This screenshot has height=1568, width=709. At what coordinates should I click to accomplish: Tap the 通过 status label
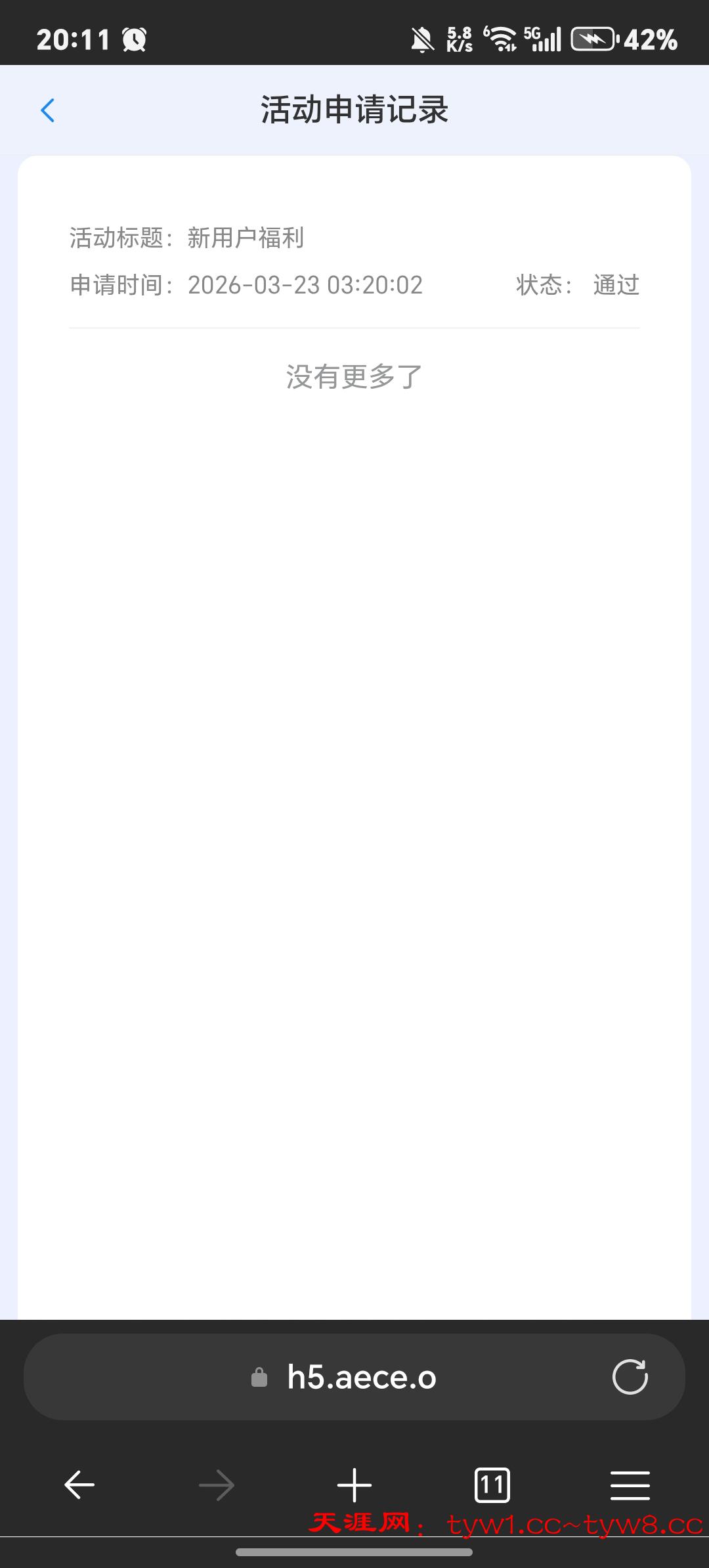tap(616, 285)
